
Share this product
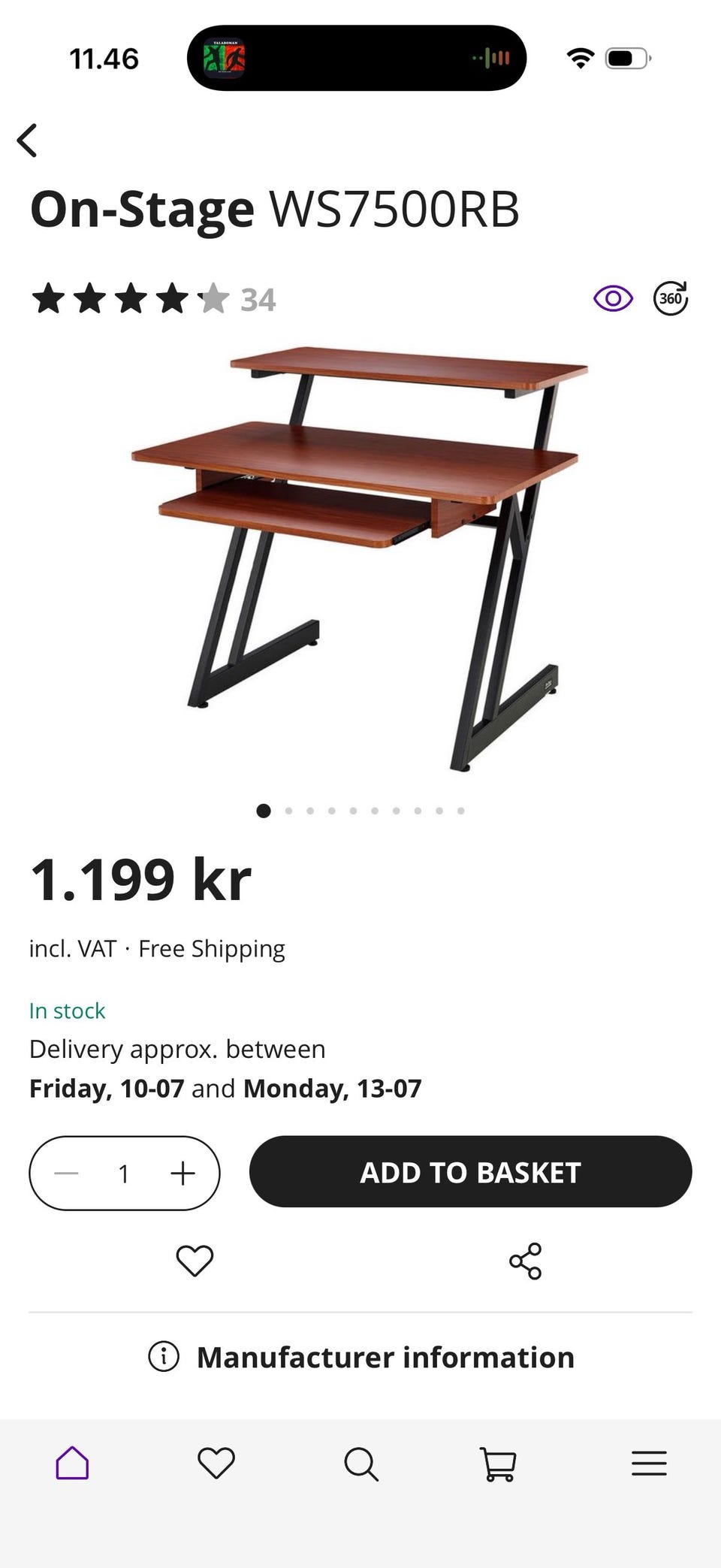tap(525, 1261)
